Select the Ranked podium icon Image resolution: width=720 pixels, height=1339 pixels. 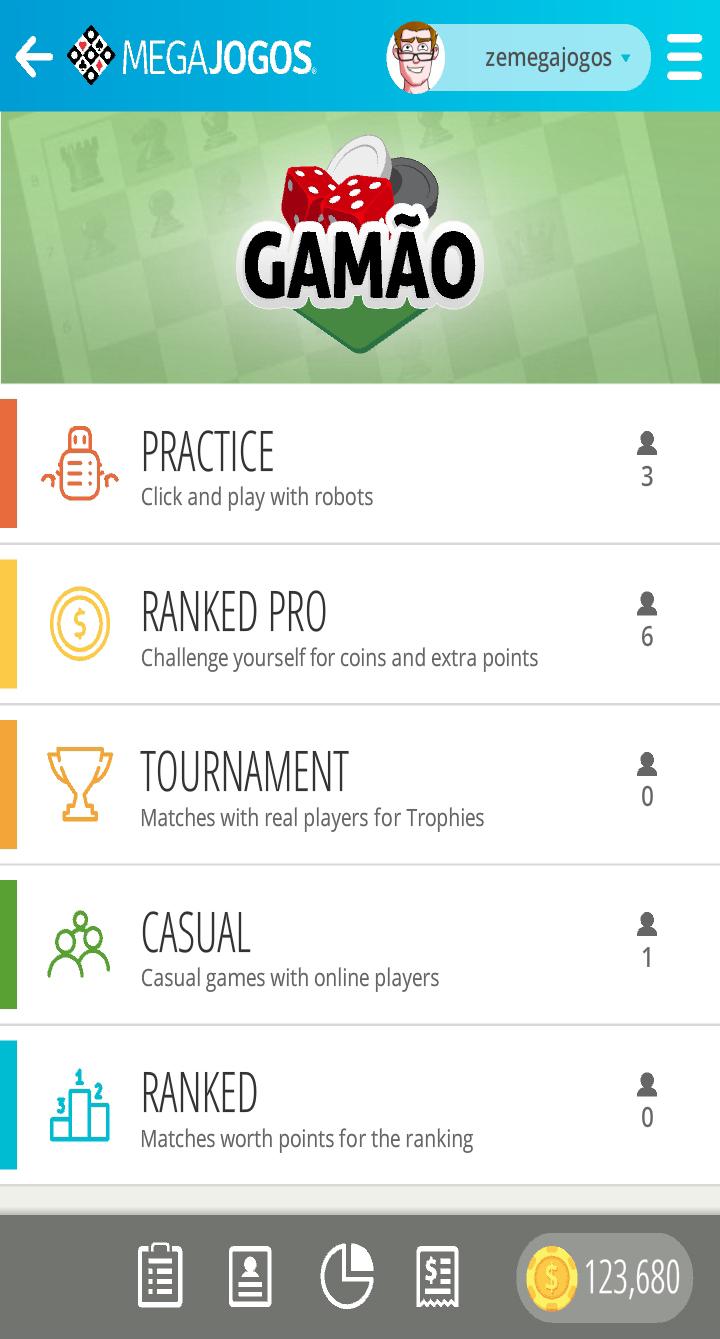click(x=78, y=1103)
